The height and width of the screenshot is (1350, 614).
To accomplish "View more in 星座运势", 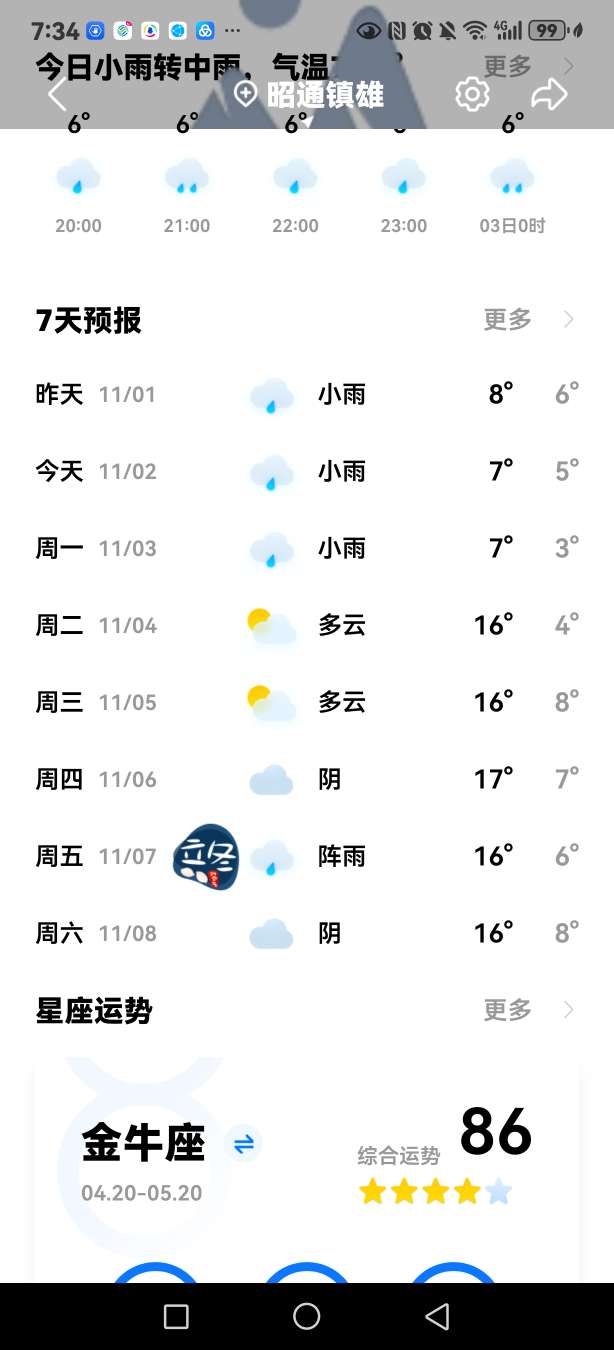I will coord(528,1010).
